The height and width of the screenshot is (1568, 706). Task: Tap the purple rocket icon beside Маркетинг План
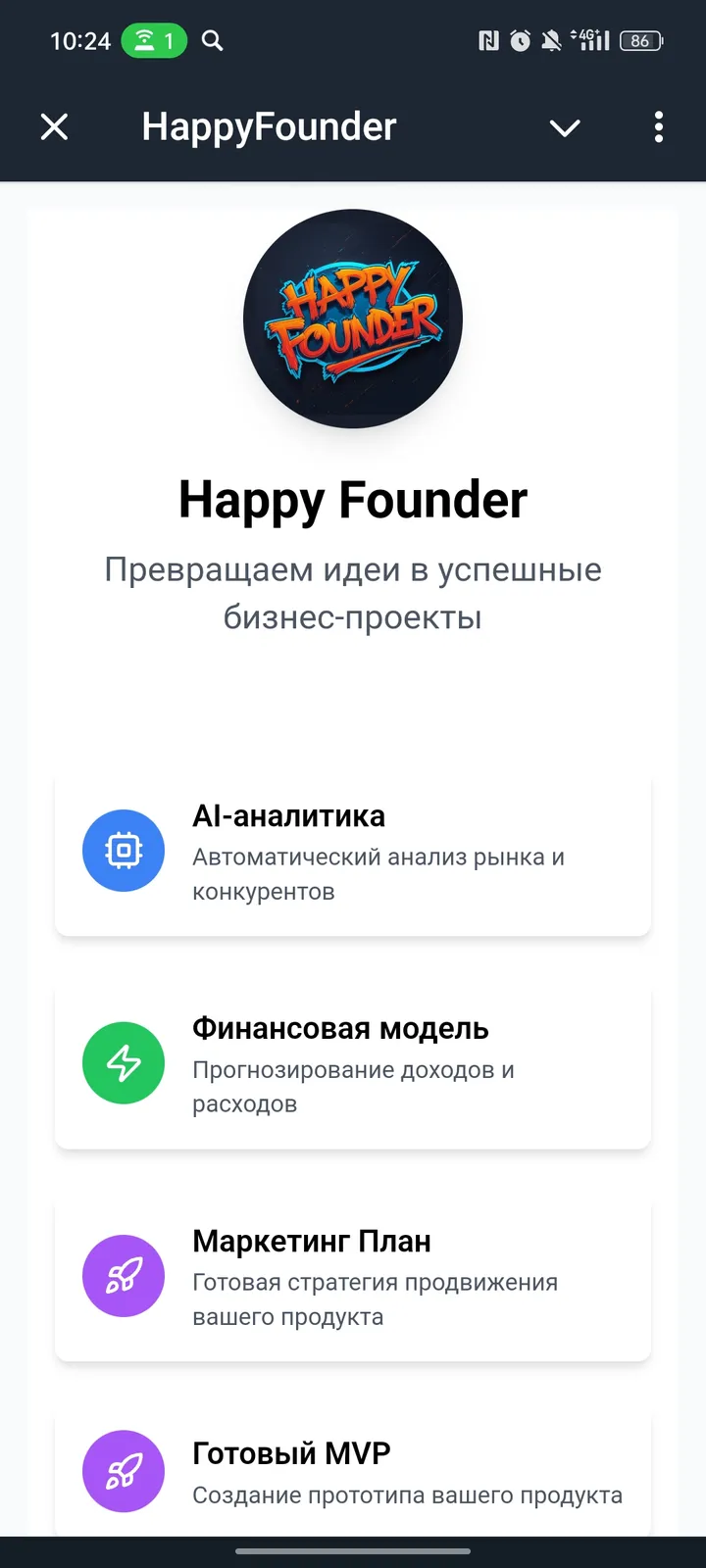click(124, 1275)
